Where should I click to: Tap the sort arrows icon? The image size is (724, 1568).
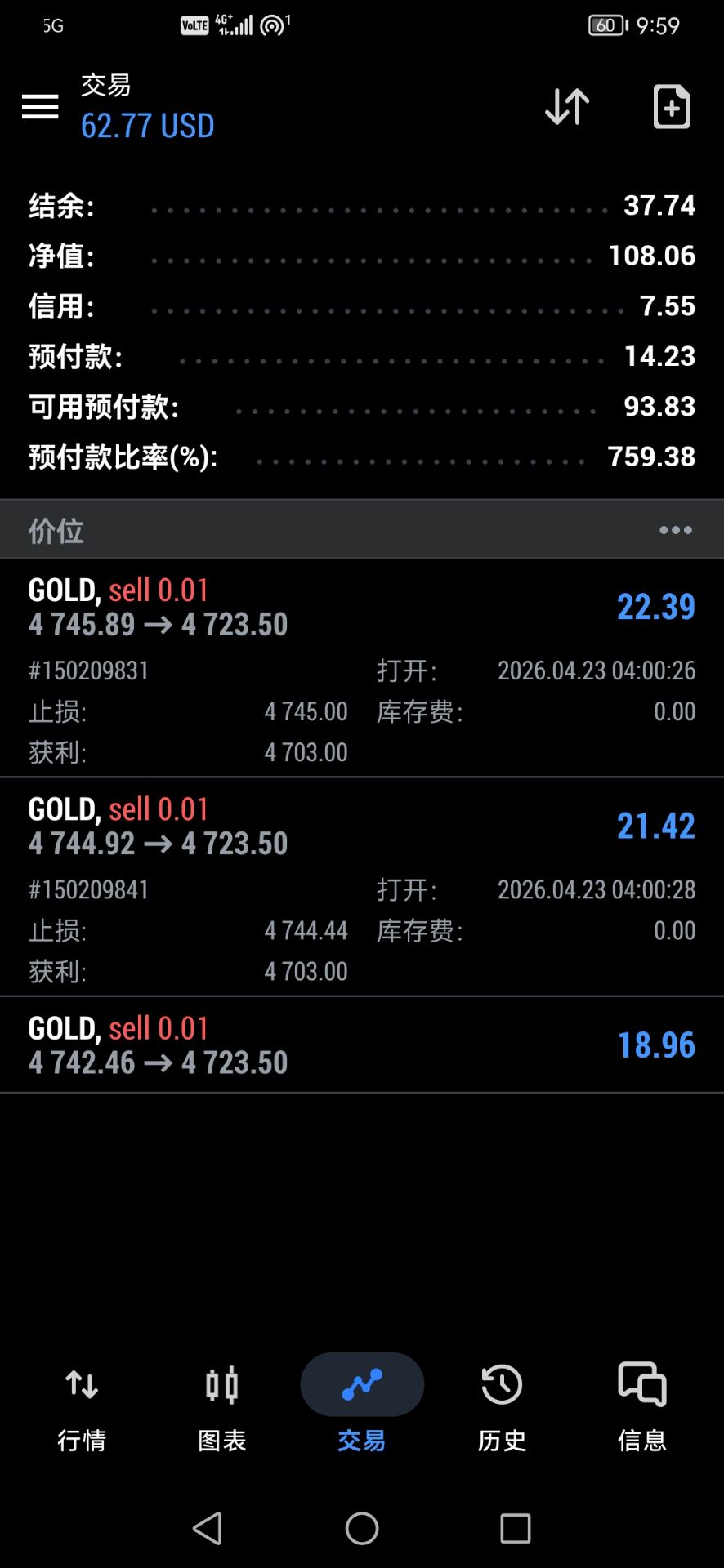point(567,106)
